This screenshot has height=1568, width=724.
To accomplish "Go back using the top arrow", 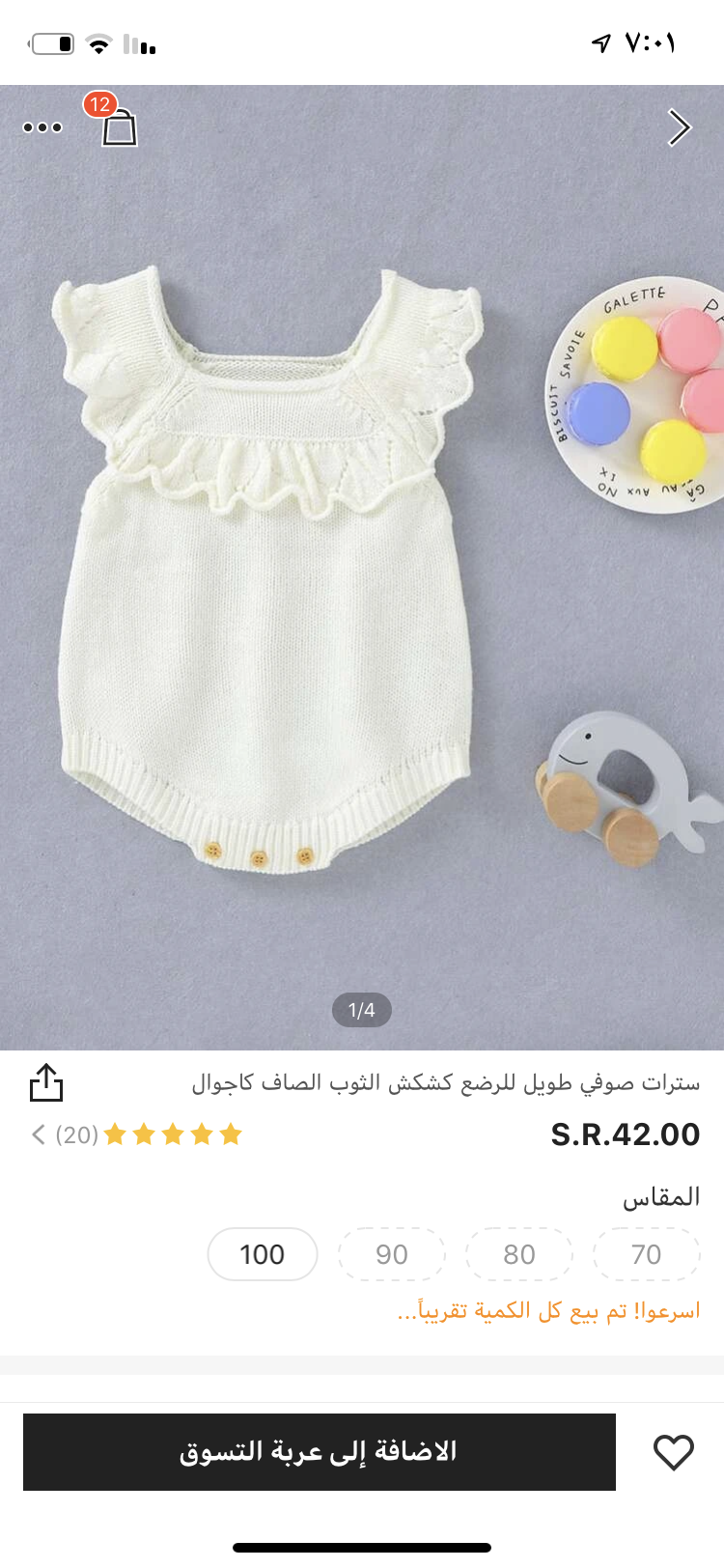I will [x=680, y=127].
